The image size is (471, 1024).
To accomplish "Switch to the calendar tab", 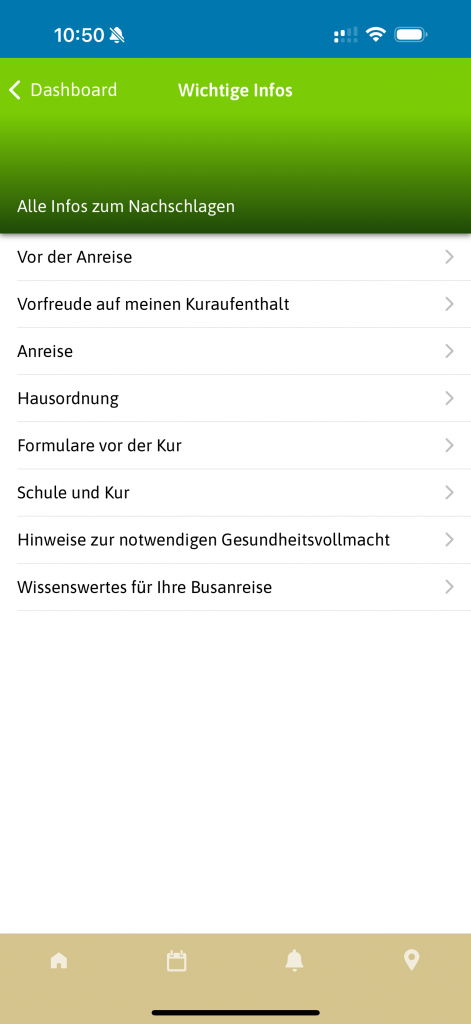I will (176, 961).
